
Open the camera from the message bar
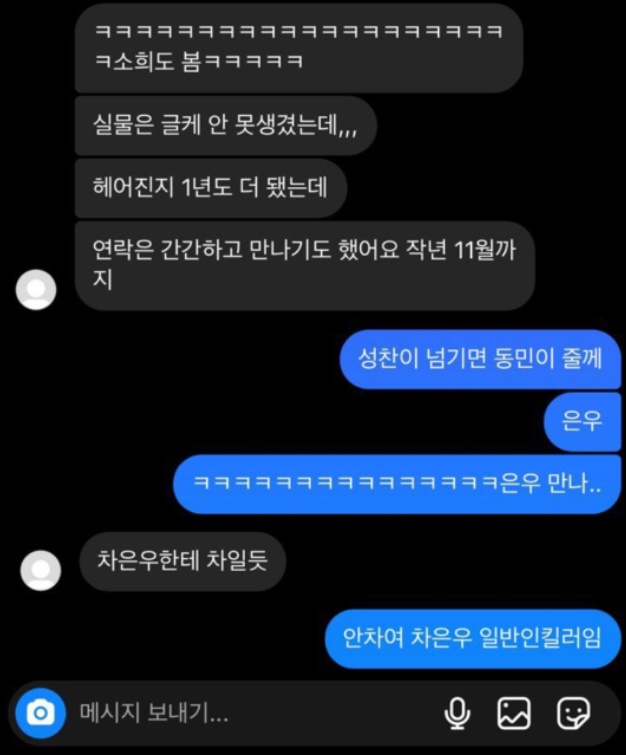[x=40, y=713]
